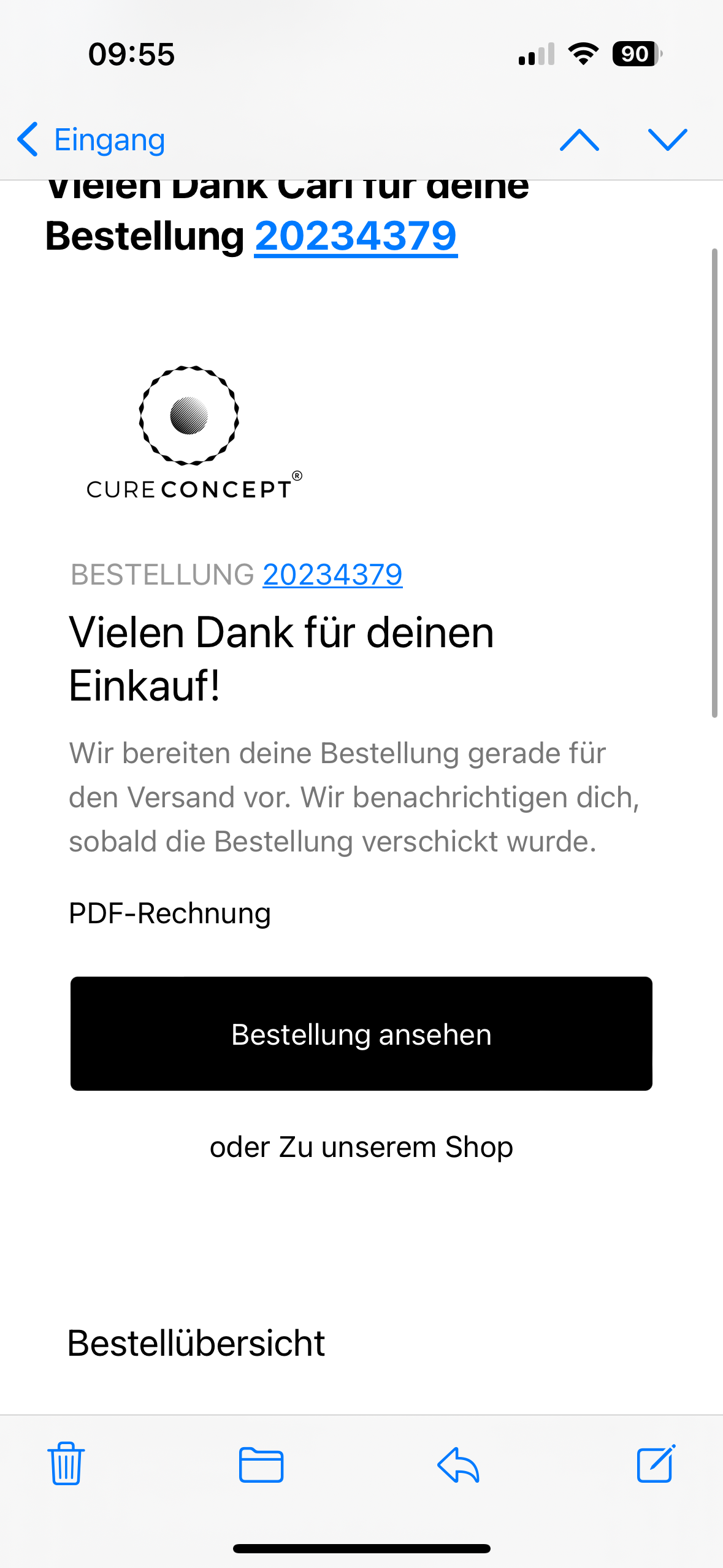Tap the Bestellung ansehen button
The image size is (723, 1568).
361,1034
